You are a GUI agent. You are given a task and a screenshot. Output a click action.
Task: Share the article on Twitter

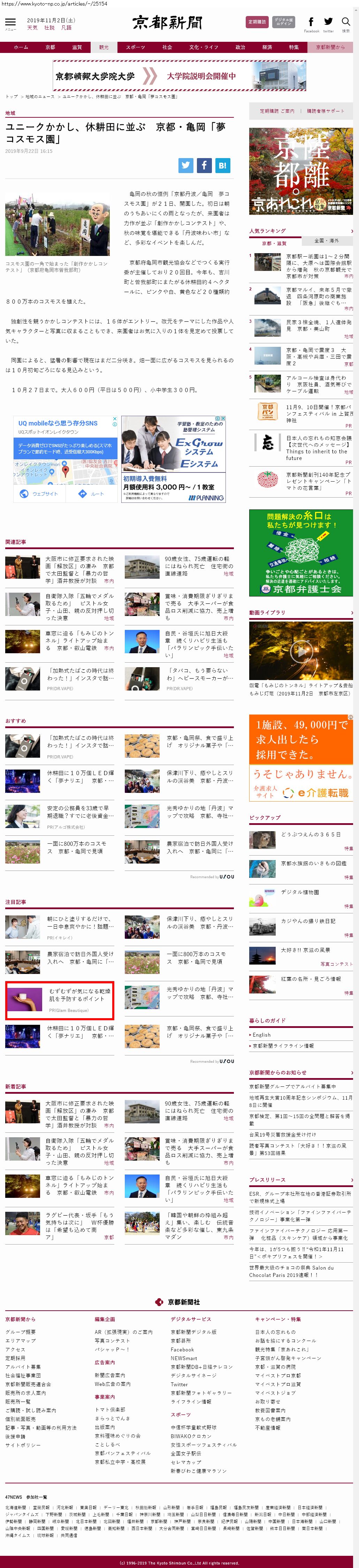186,165
